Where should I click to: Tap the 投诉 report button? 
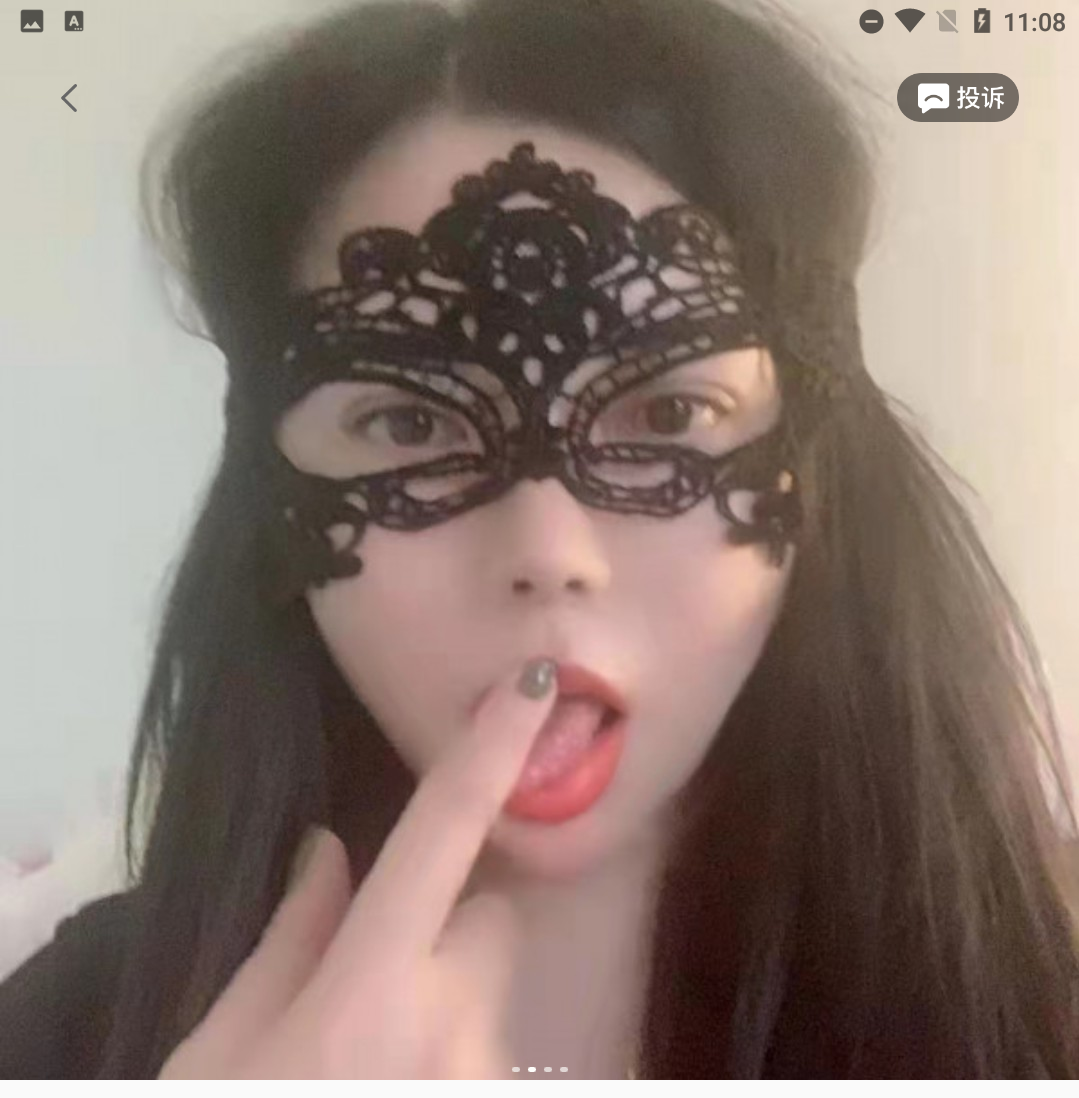(958, 98)
